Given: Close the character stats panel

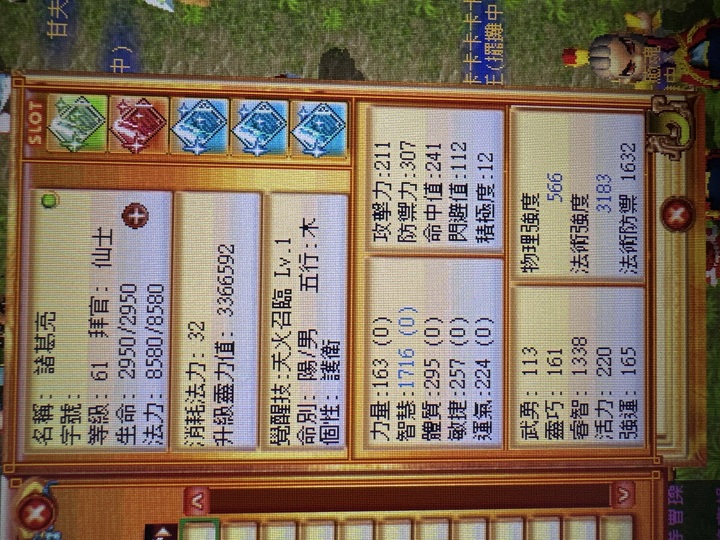Looking at the screenshot, I should pyautogui.click(x=677, y=213).
